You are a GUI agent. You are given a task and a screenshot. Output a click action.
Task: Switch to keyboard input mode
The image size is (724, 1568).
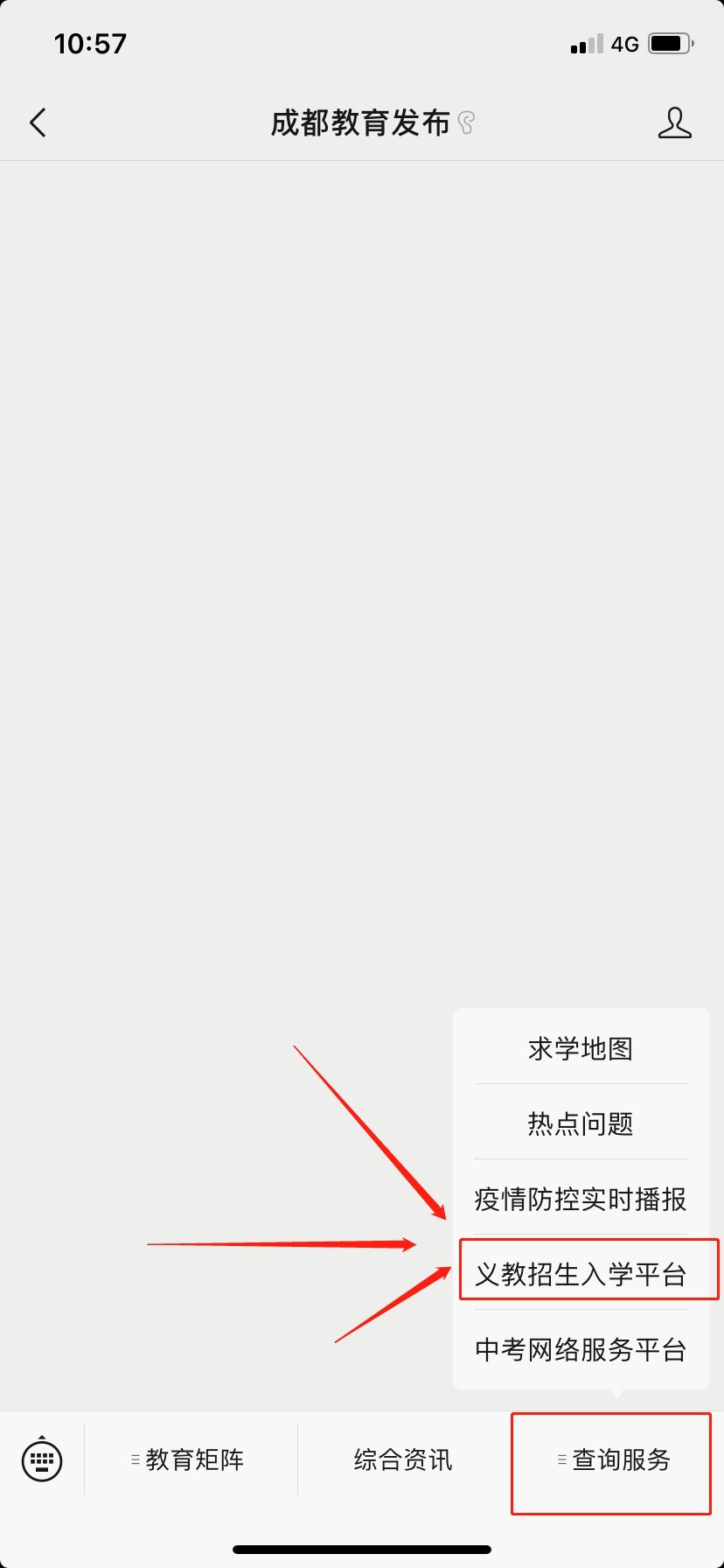click(x=42, y=1459)
